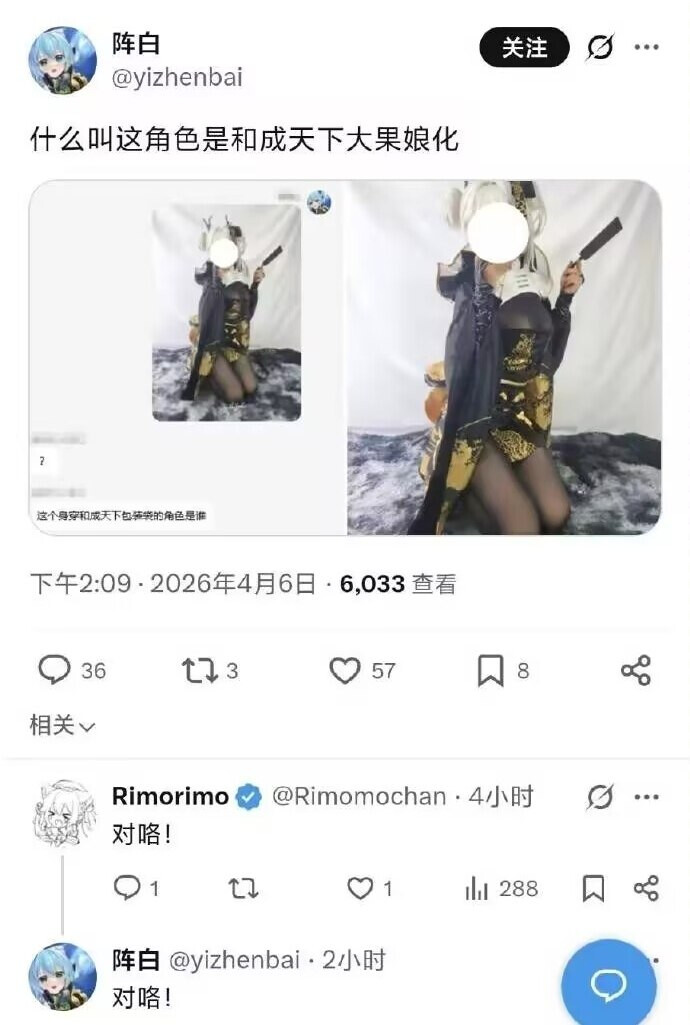Repost the main post with 3 reposts

coord(210,671)
